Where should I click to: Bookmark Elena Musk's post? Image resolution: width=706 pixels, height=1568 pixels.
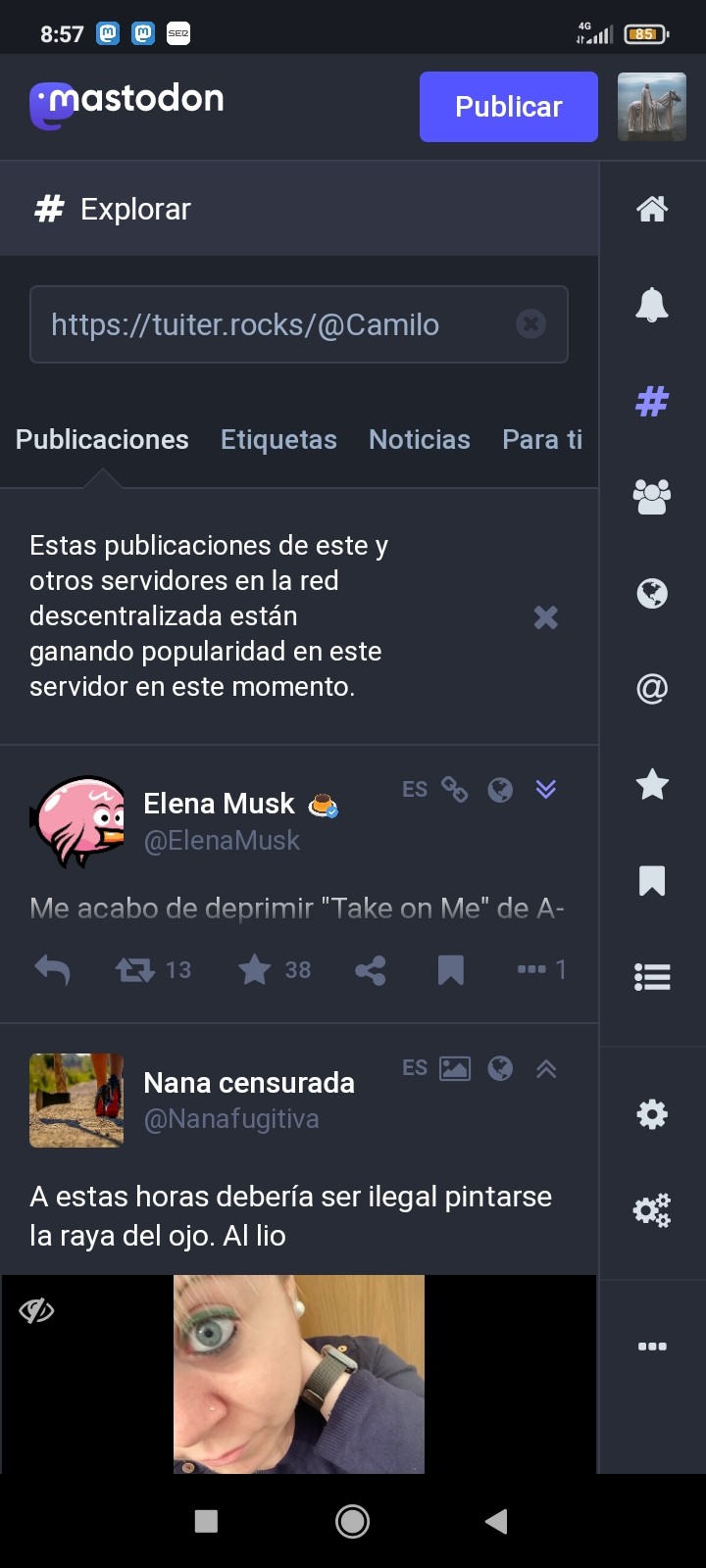tap(450, 970)
